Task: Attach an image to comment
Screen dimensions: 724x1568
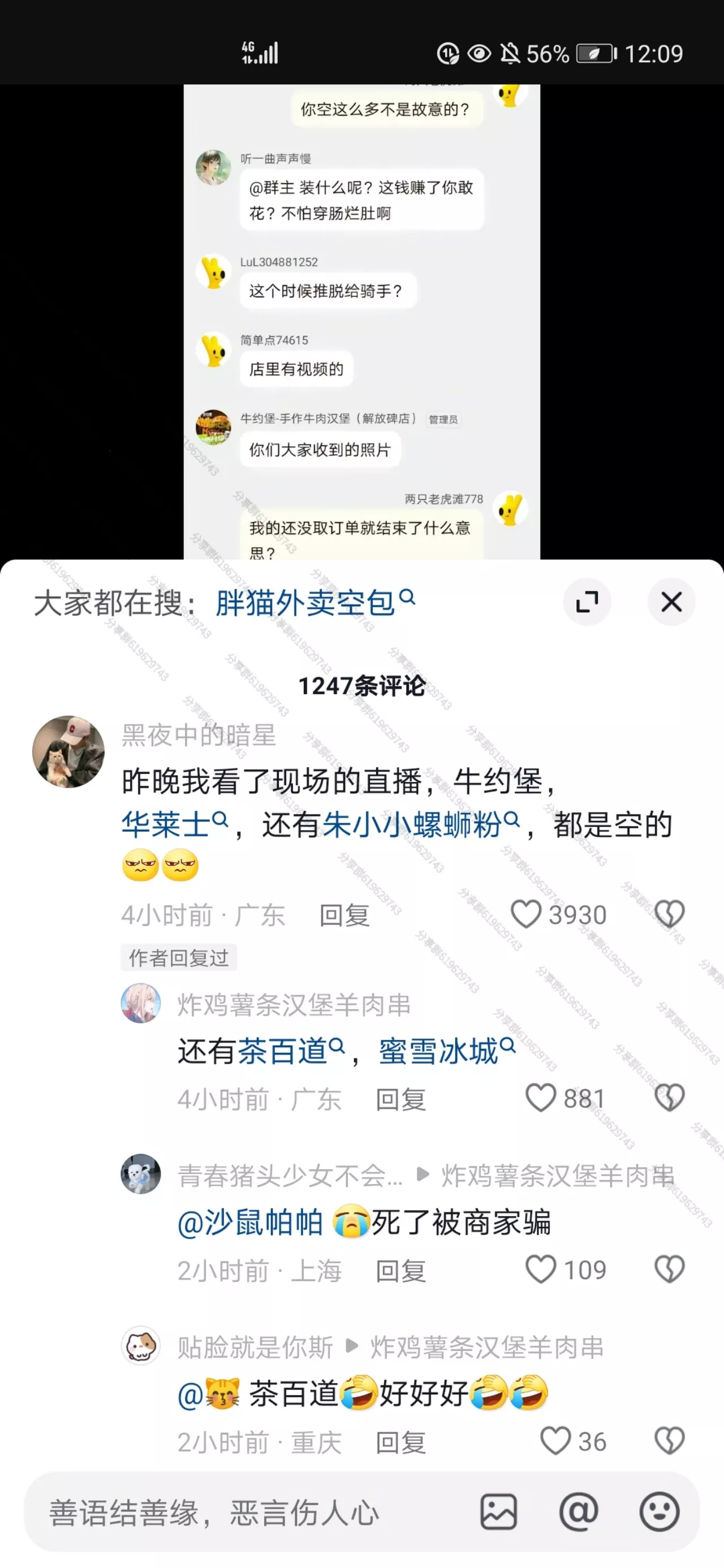Action: [x=499, y=1512]
